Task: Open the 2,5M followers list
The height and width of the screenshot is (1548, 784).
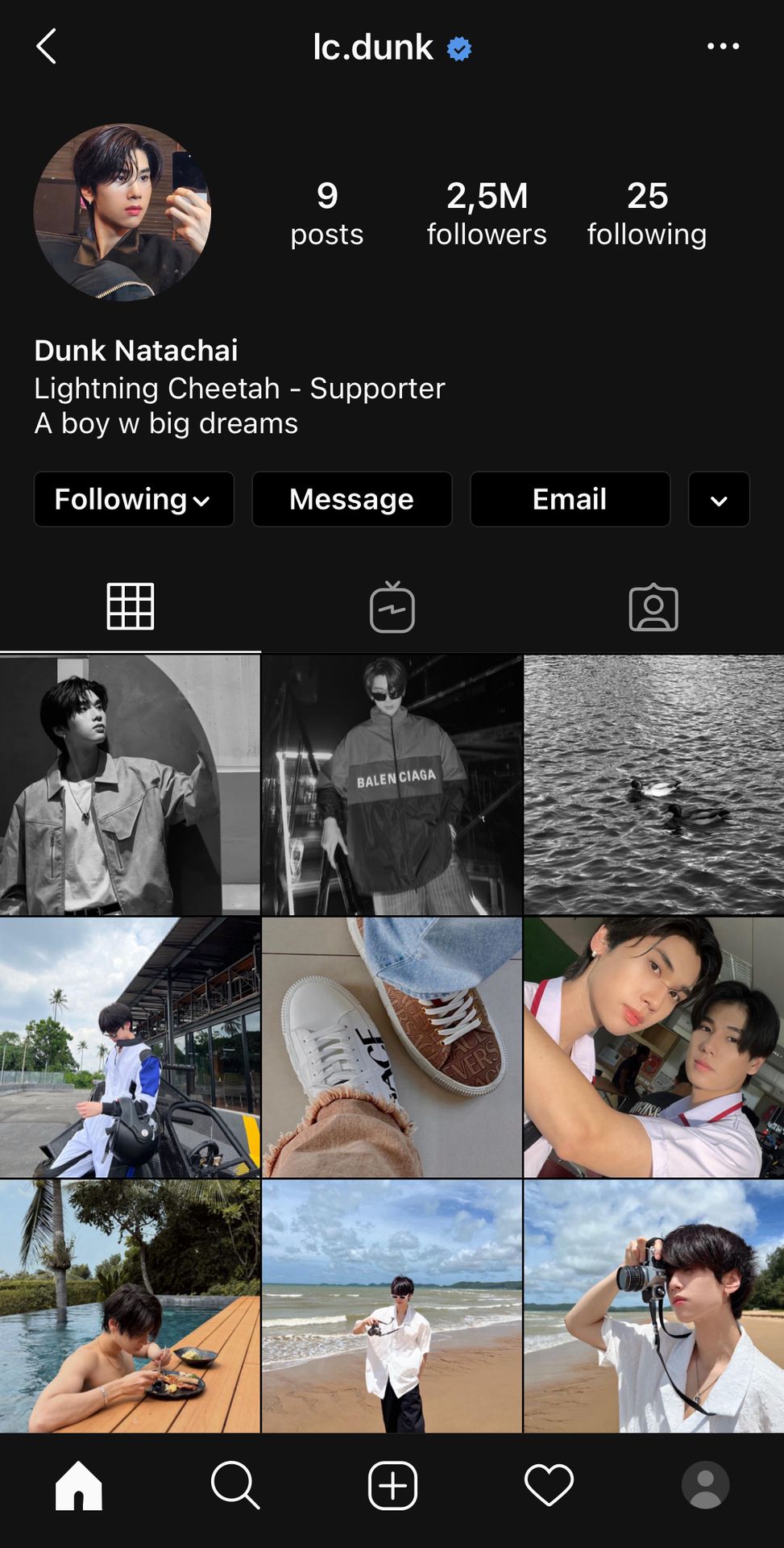Action: 487,213
